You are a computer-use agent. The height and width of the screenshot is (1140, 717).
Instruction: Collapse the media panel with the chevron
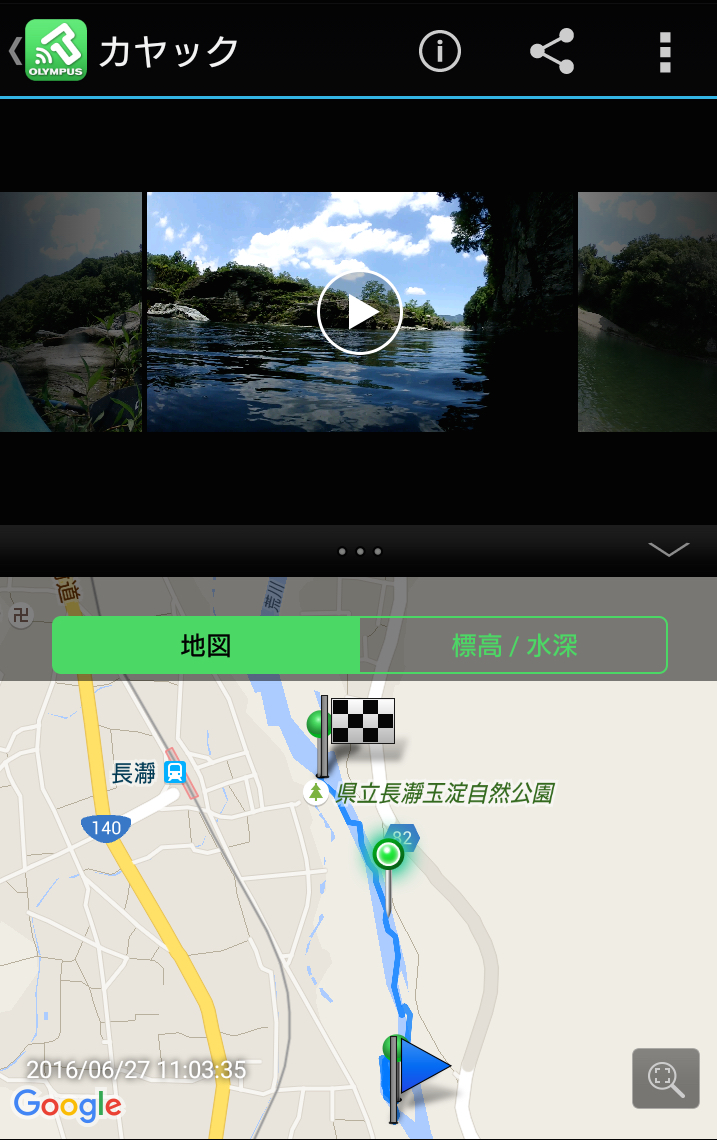click(668, 549)
